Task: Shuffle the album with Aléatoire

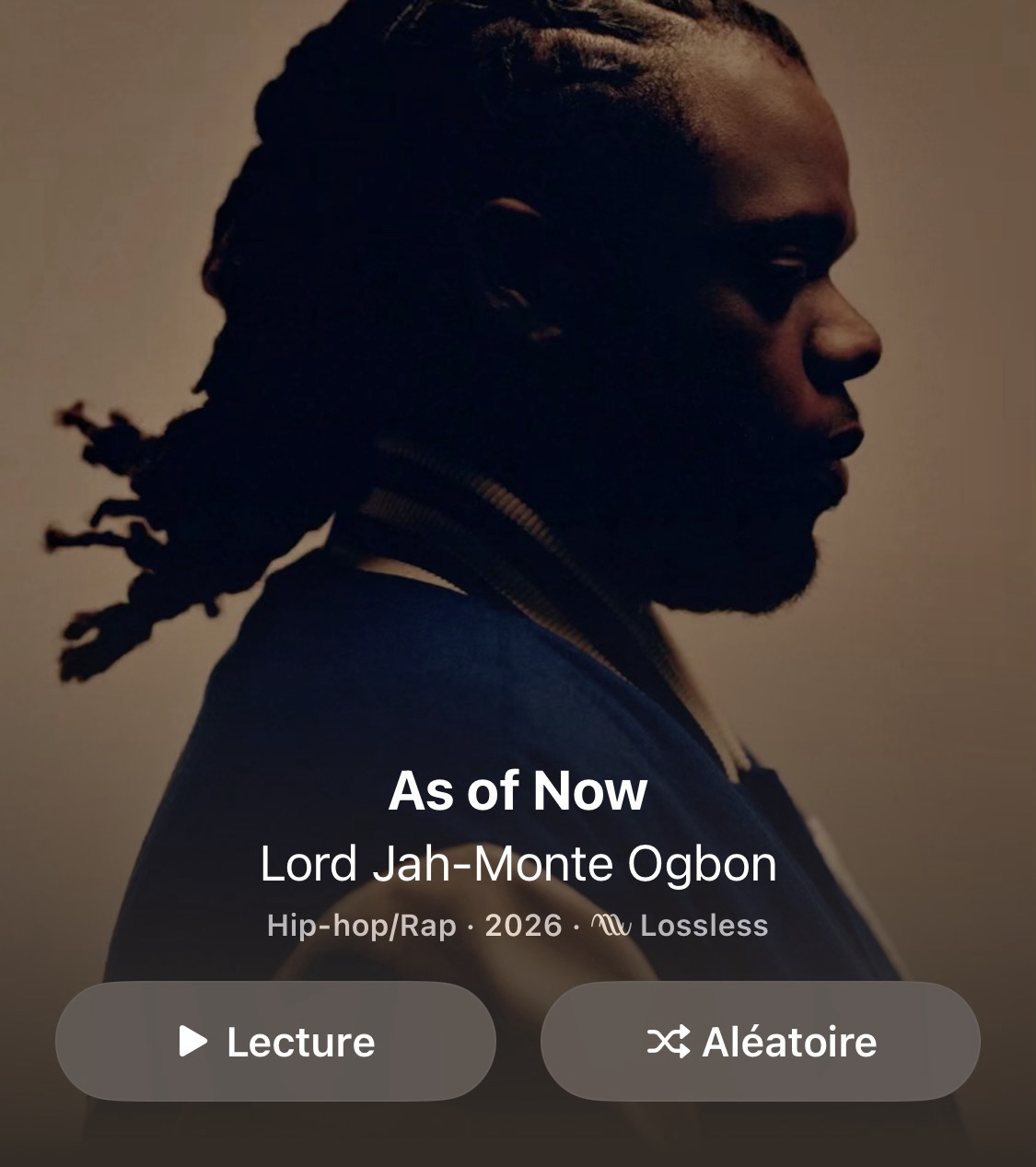Action: pos(760,1041)
